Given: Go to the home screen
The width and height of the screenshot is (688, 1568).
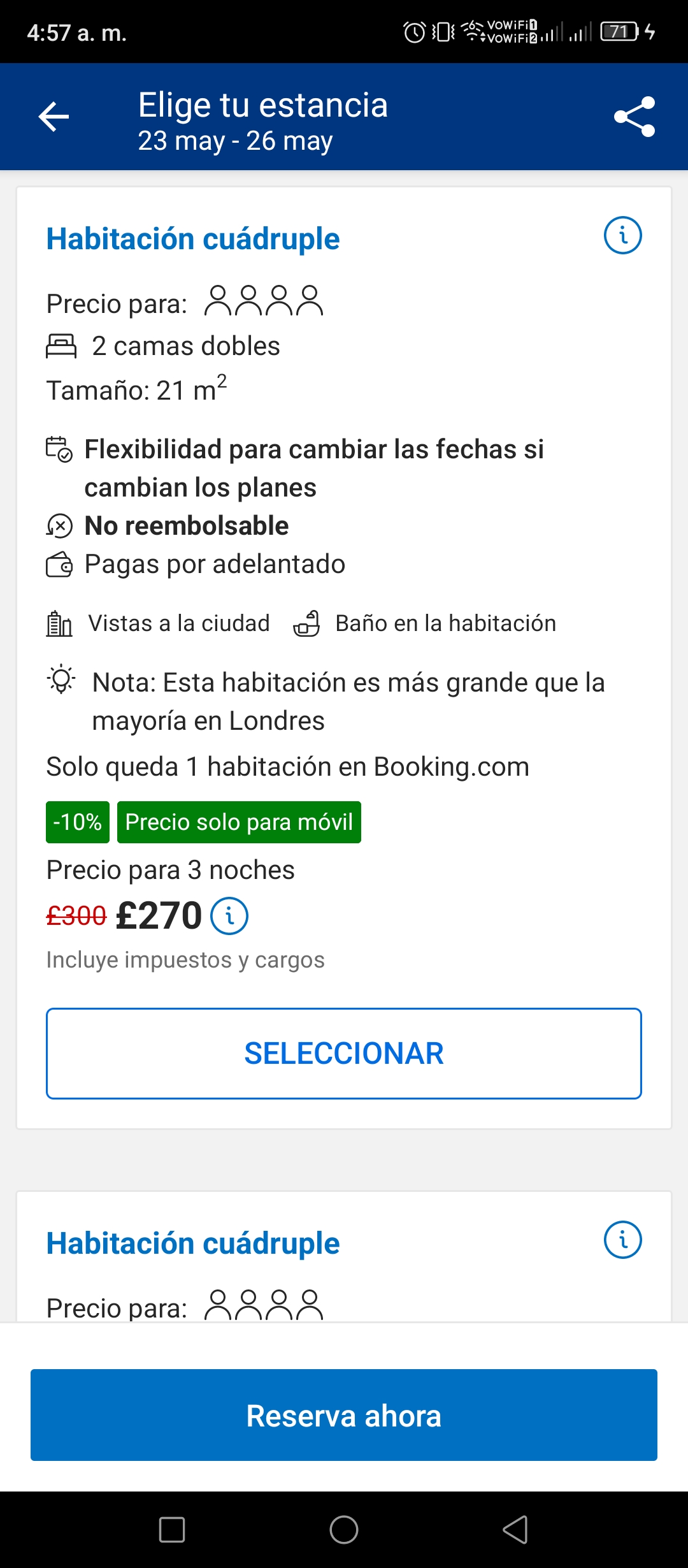Looking at the screenshot, I should click(344, 1530).
